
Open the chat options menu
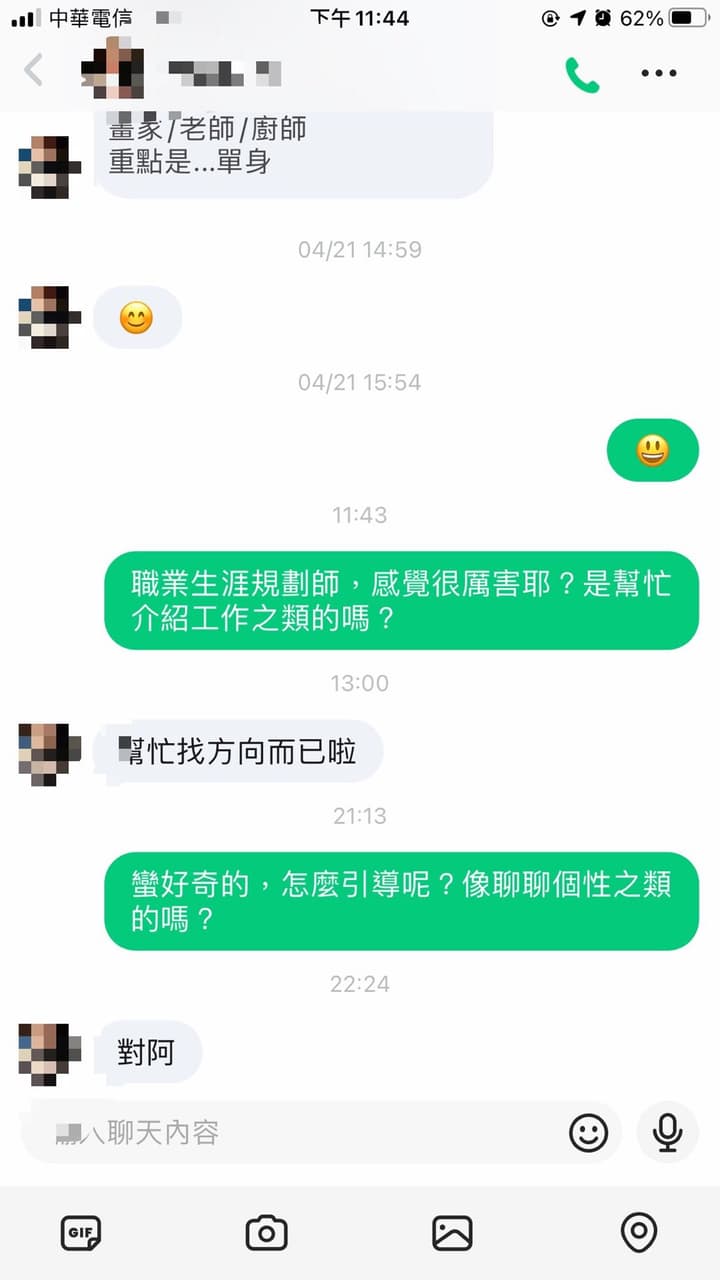(x=658, y=72)
